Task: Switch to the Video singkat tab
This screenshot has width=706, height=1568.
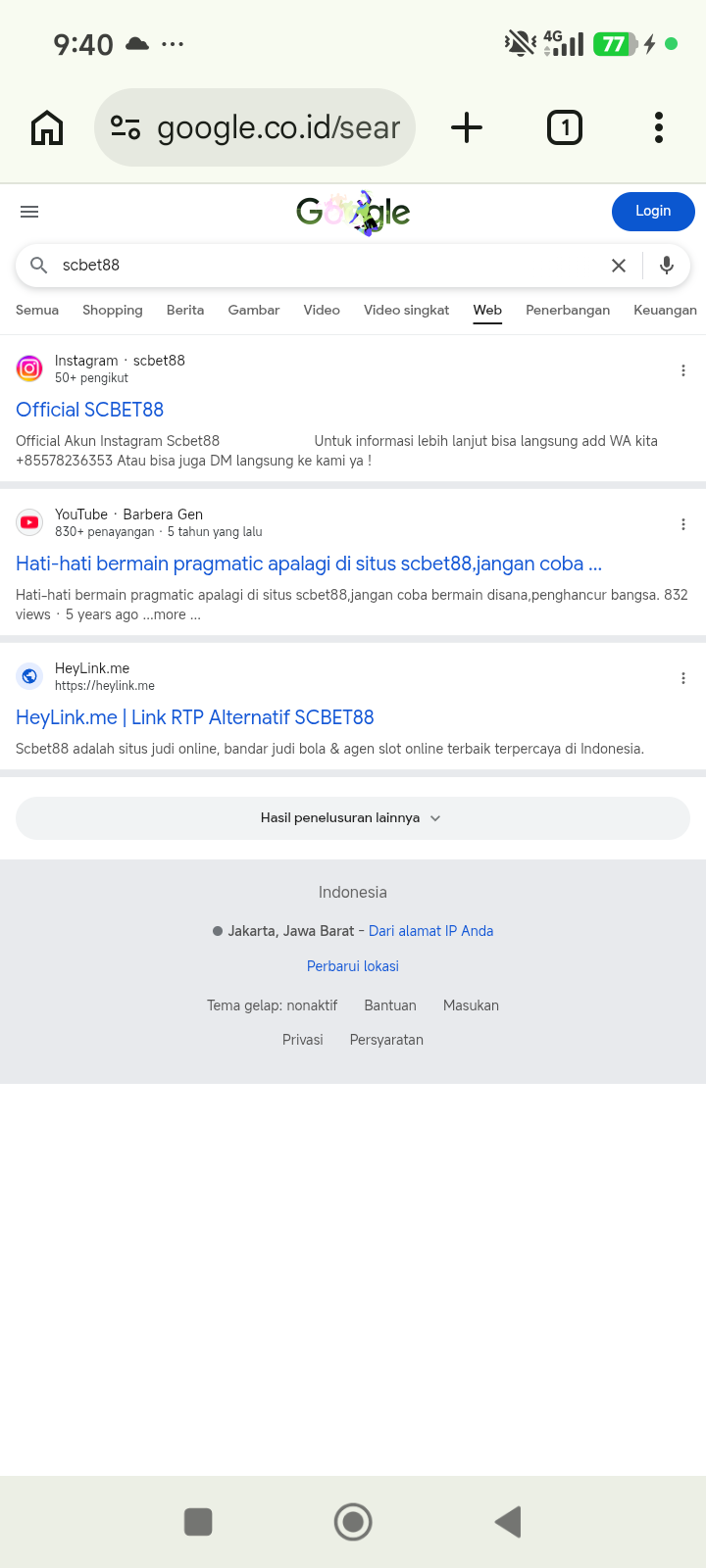Action: (406, 310)
